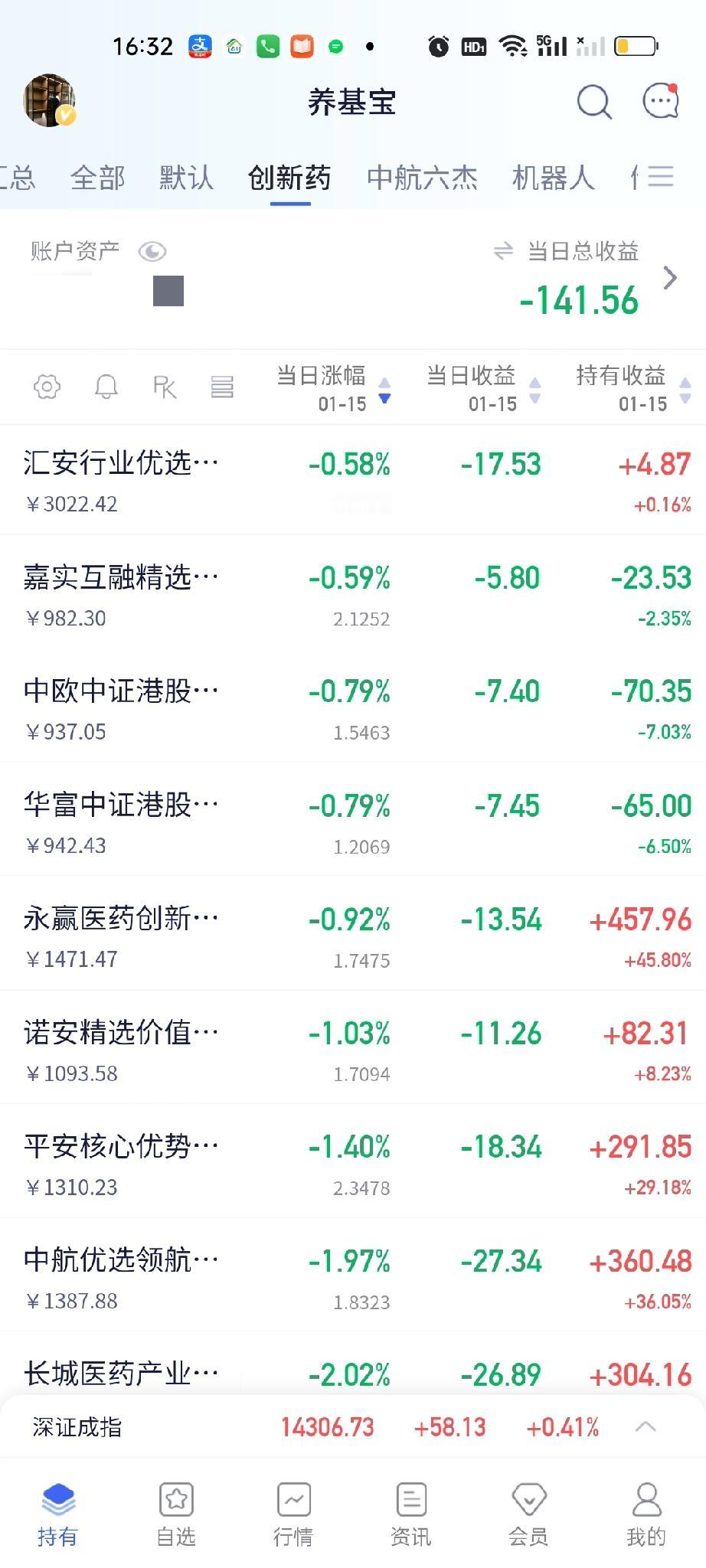Image resolution: width=706 pixels, height=1568 pixels.
Task: Open the profile avatar
Action: [x=50, y=100]
